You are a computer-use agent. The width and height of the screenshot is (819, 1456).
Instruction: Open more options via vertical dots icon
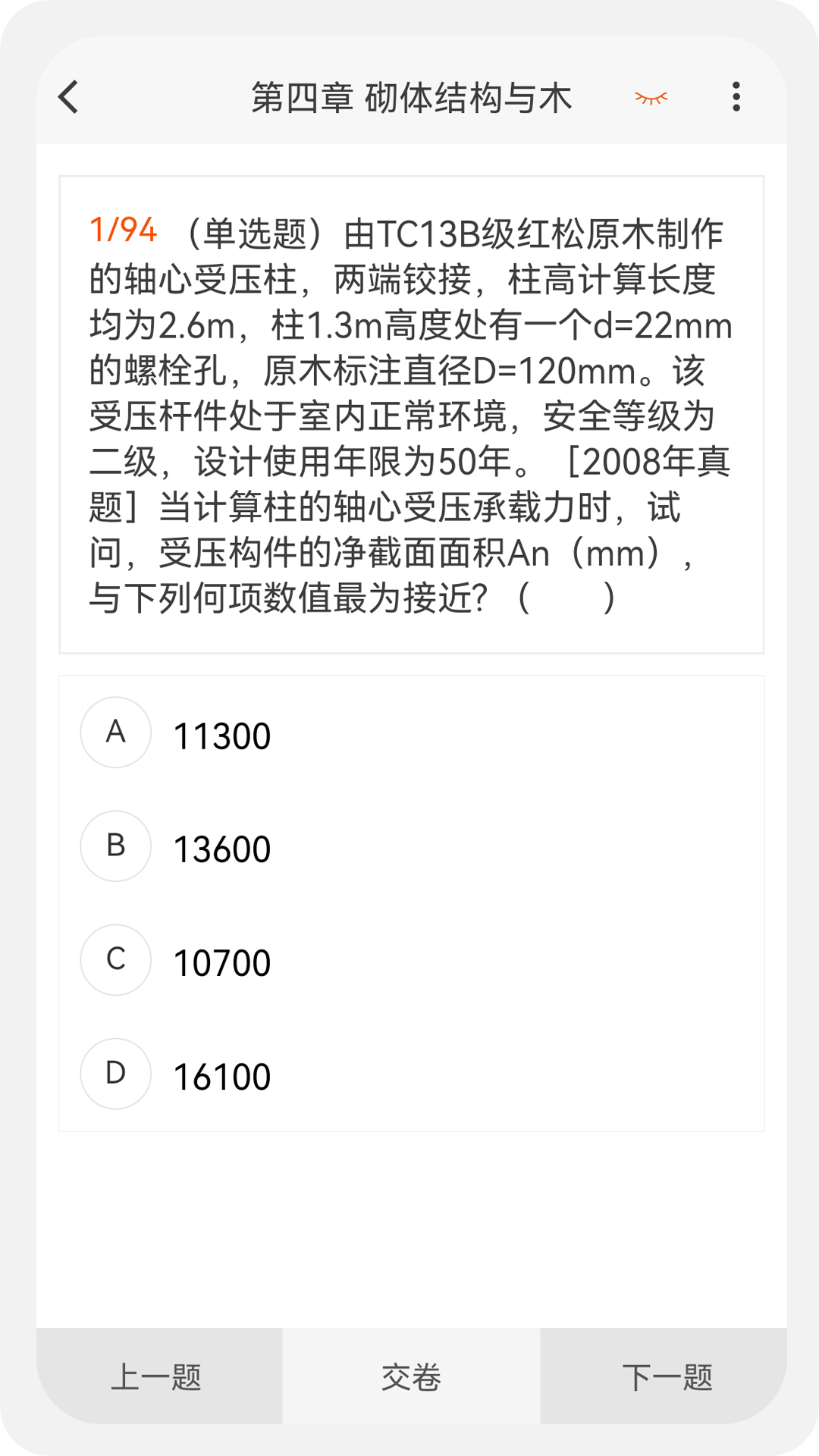pyautogui.click(x=735, y=98)
